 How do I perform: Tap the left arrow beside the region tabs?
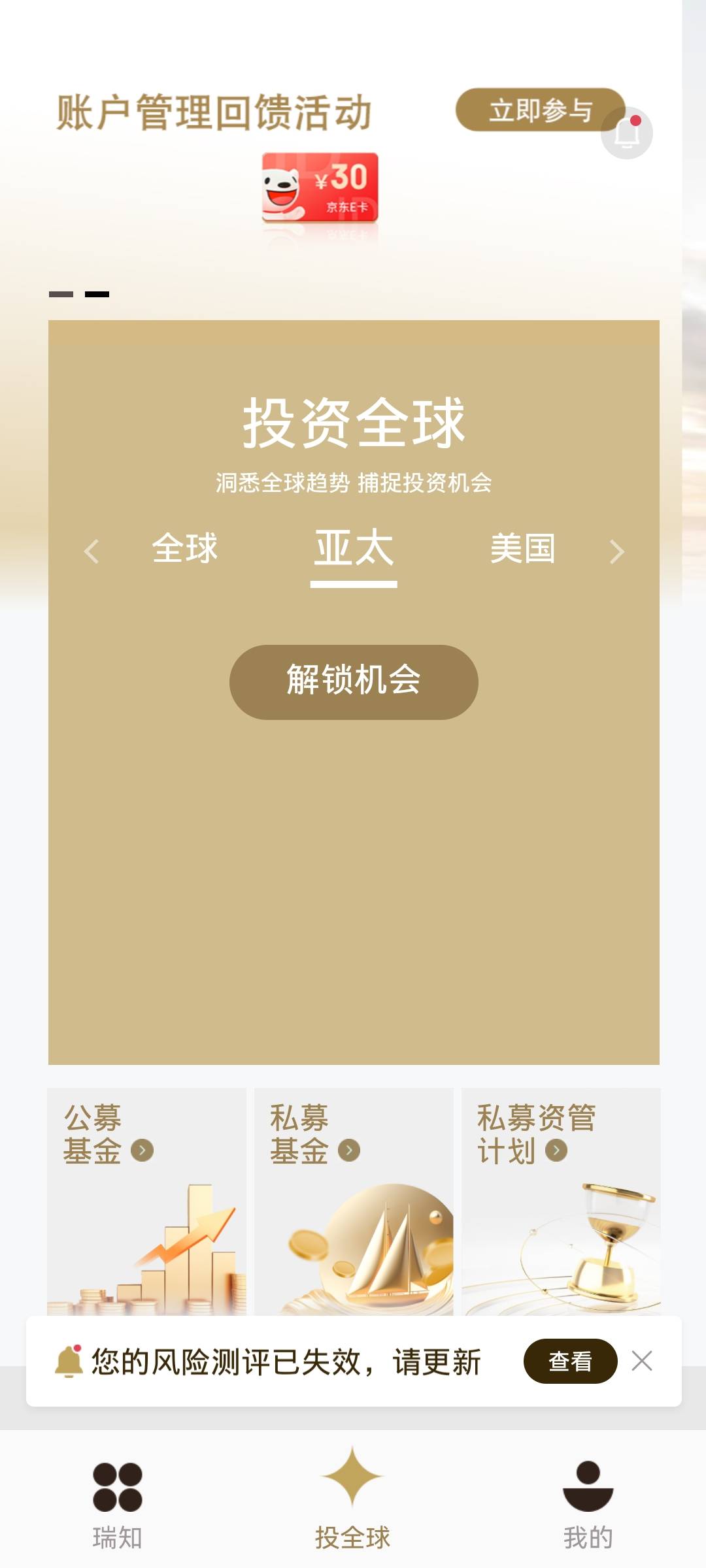[92, 551]
